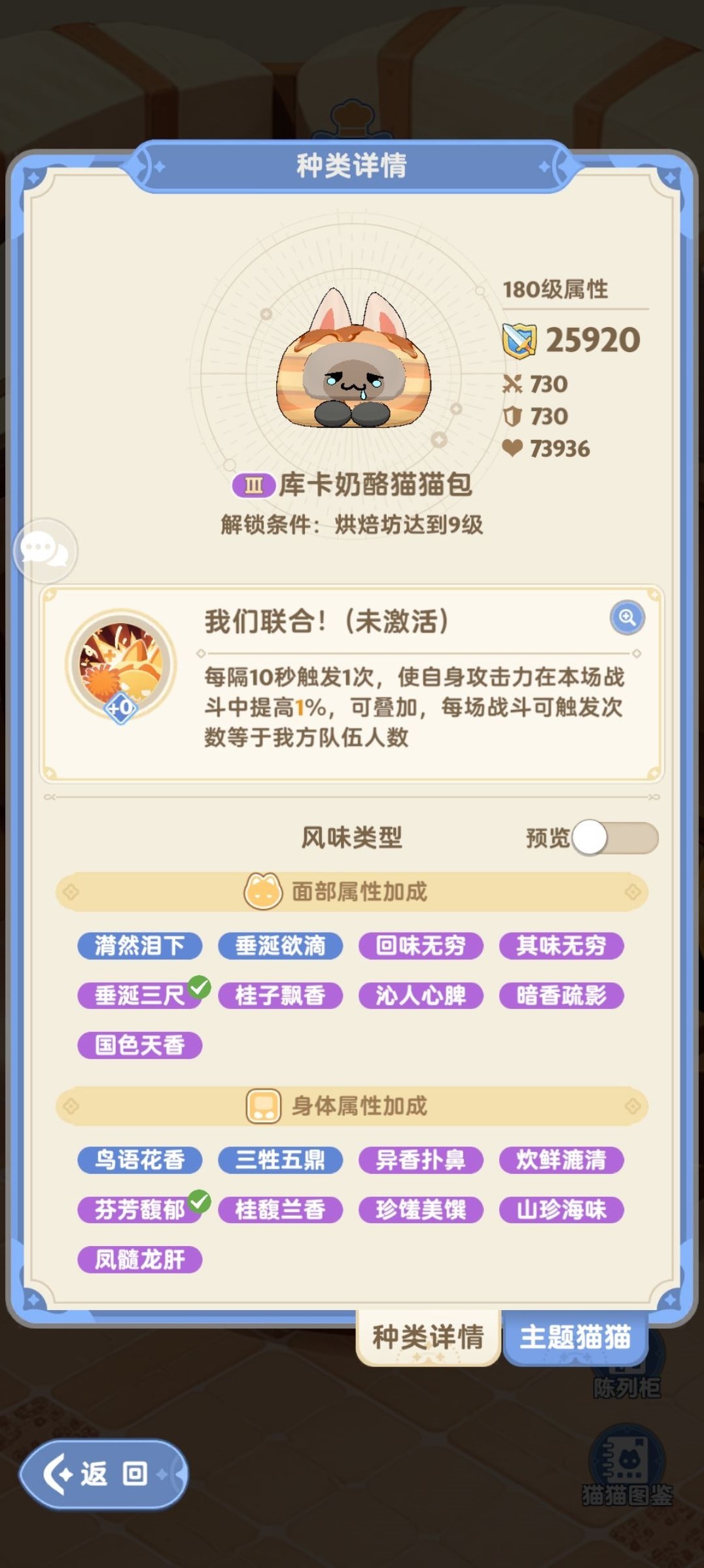
Task: Choose the 凤髓龙肝 chip
Action: coord(139,1260)
